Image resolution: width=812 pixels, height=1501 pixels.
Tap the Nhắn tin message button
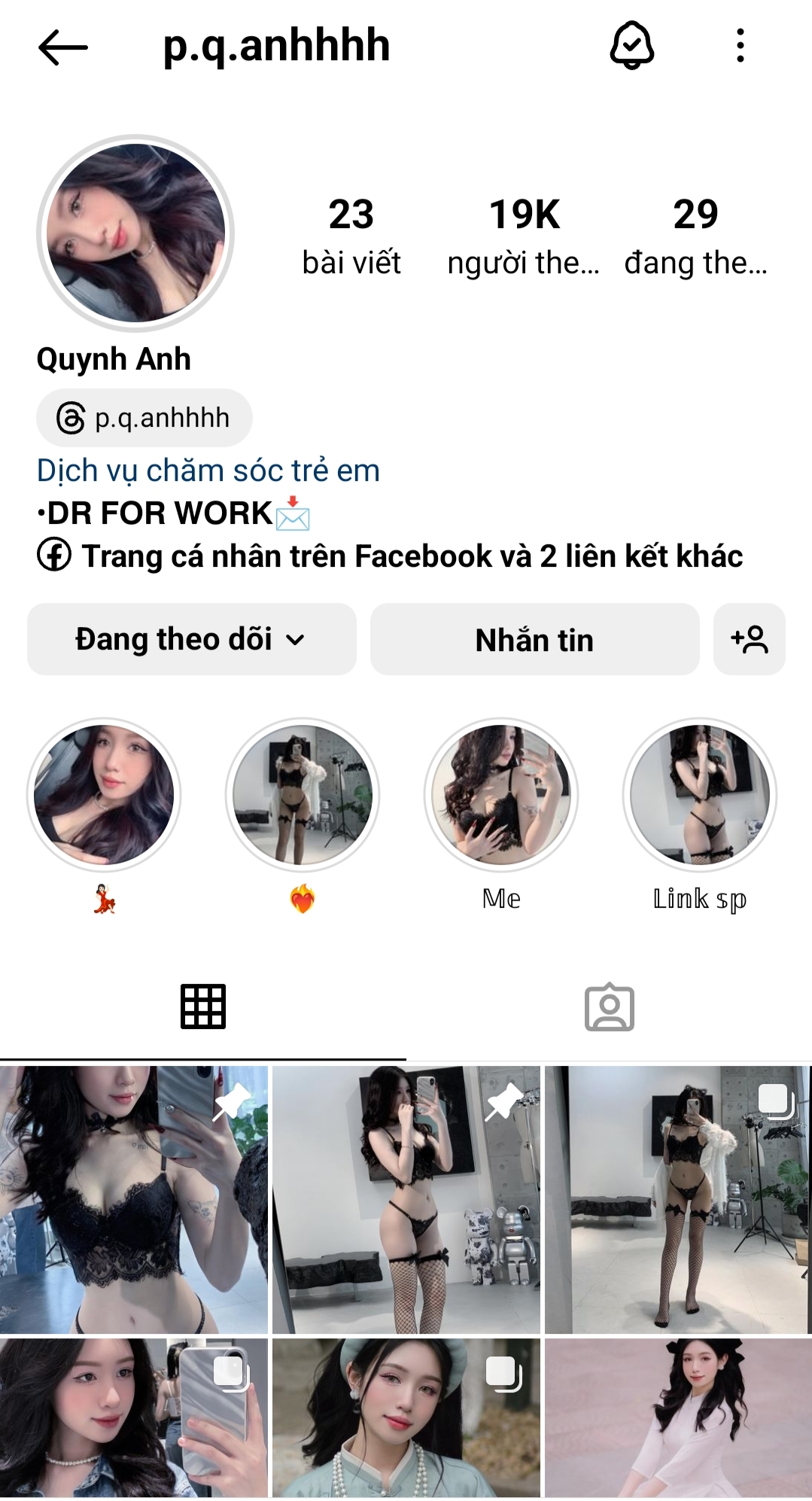(x=534, y=639)
